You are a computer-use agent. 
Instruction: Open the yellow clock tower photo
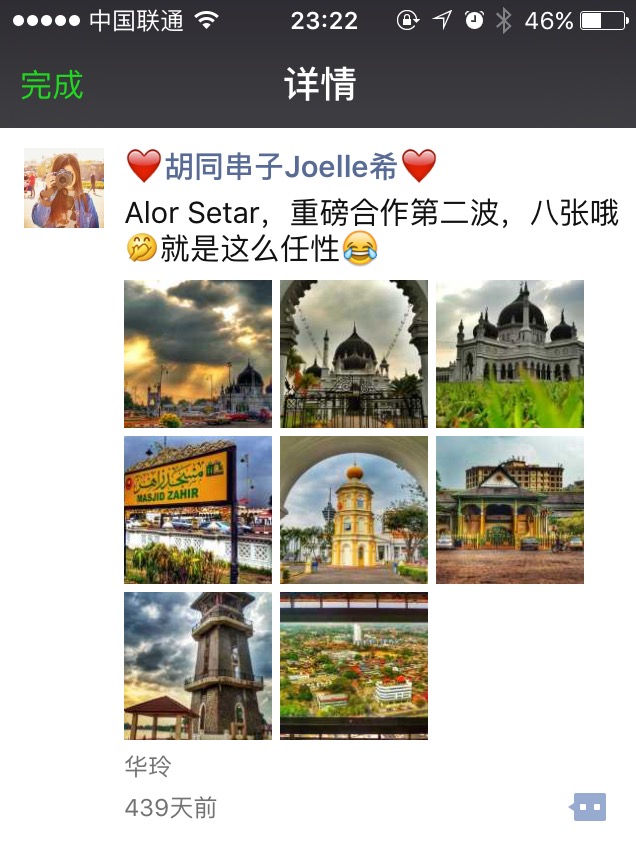click(354, 510)
